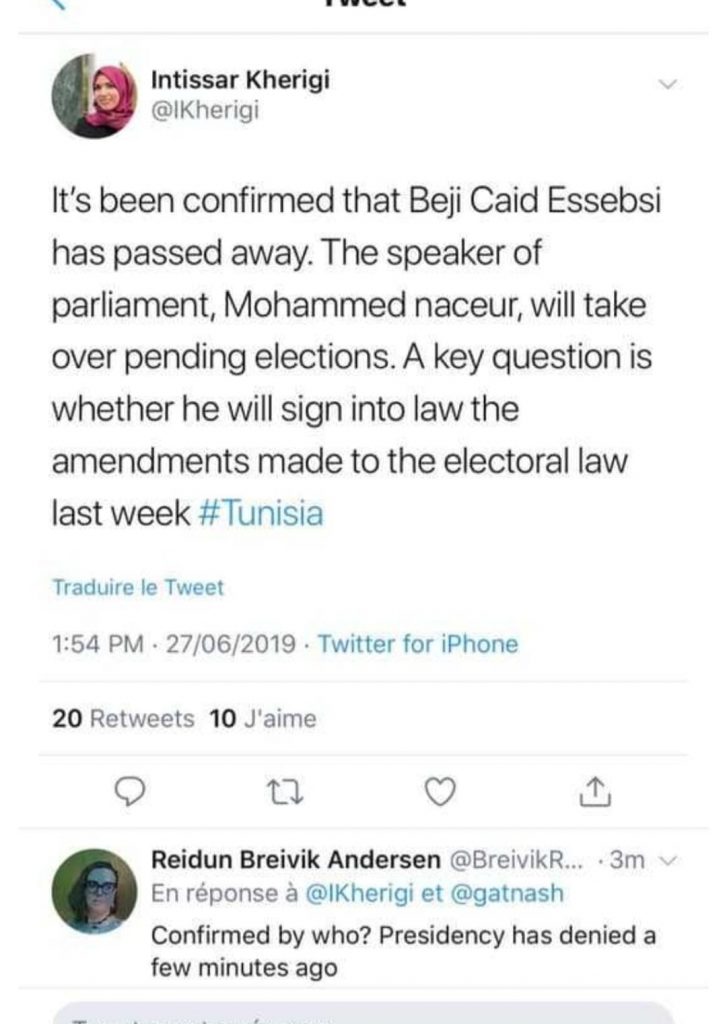Go back with the top-left arrow
Viewport: 727px width, 1024px height.
(x=58, y=5)
